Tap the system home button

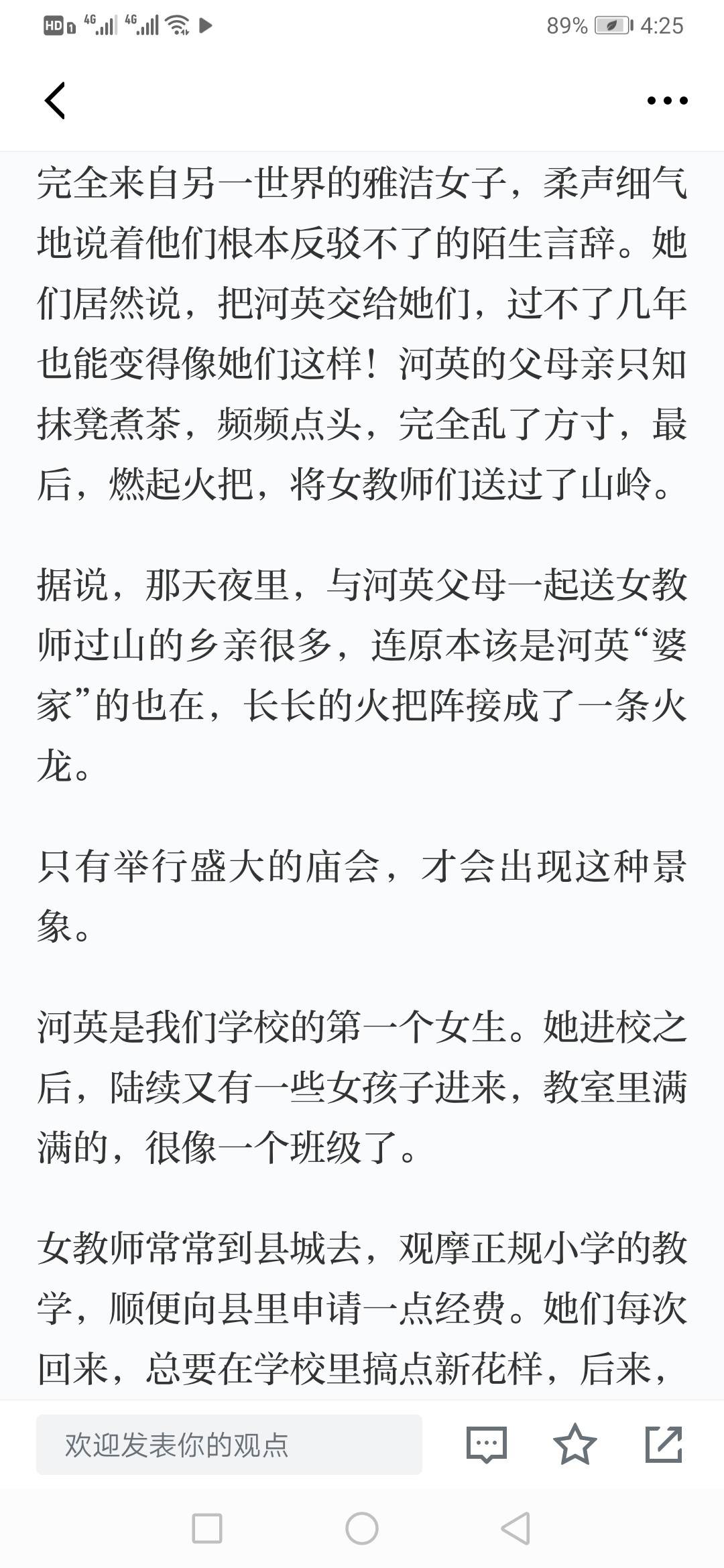[x=362, y=1528]
